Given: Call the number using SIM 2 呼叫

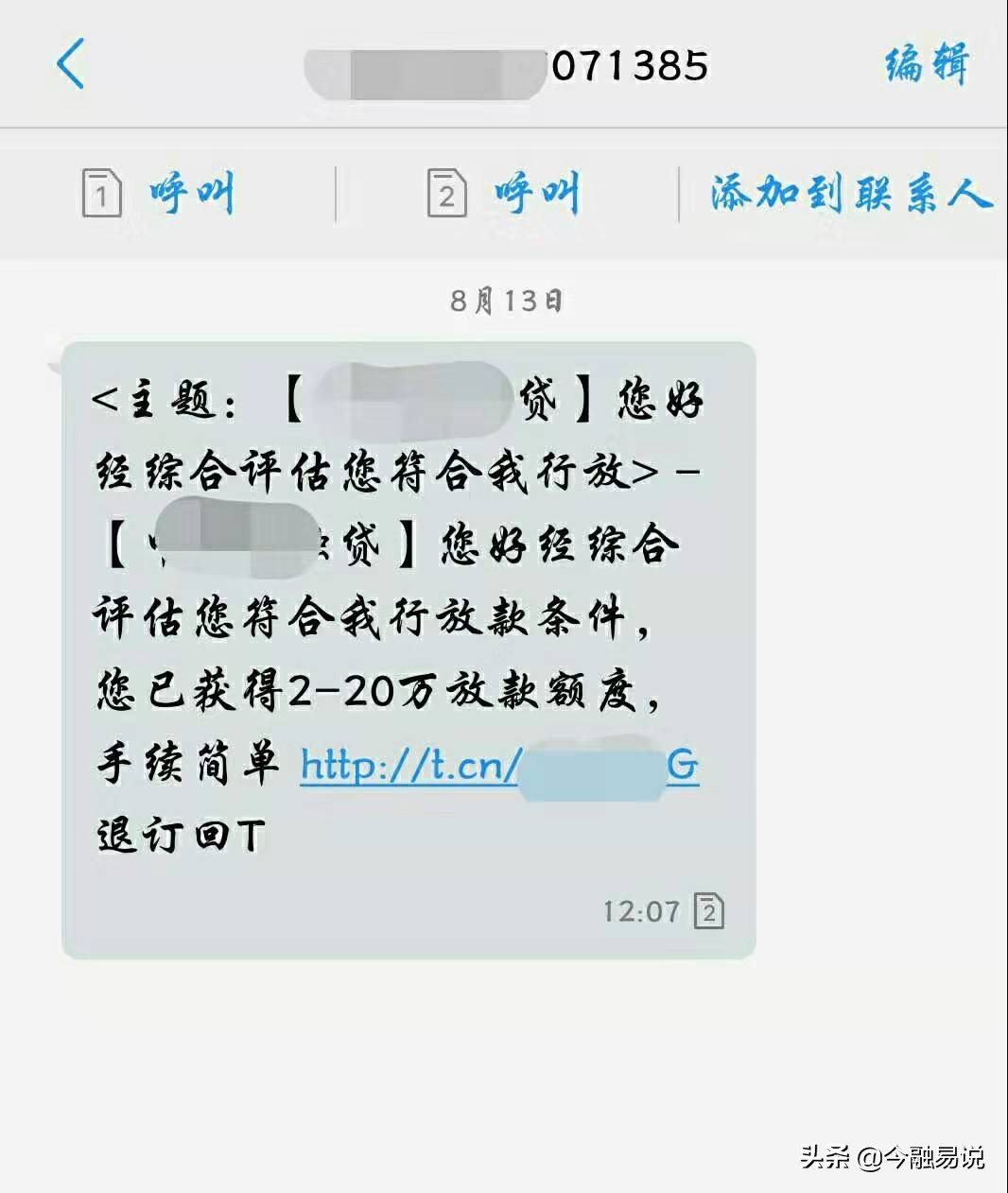Looking at the screenshot, I should tap(534, 191).
